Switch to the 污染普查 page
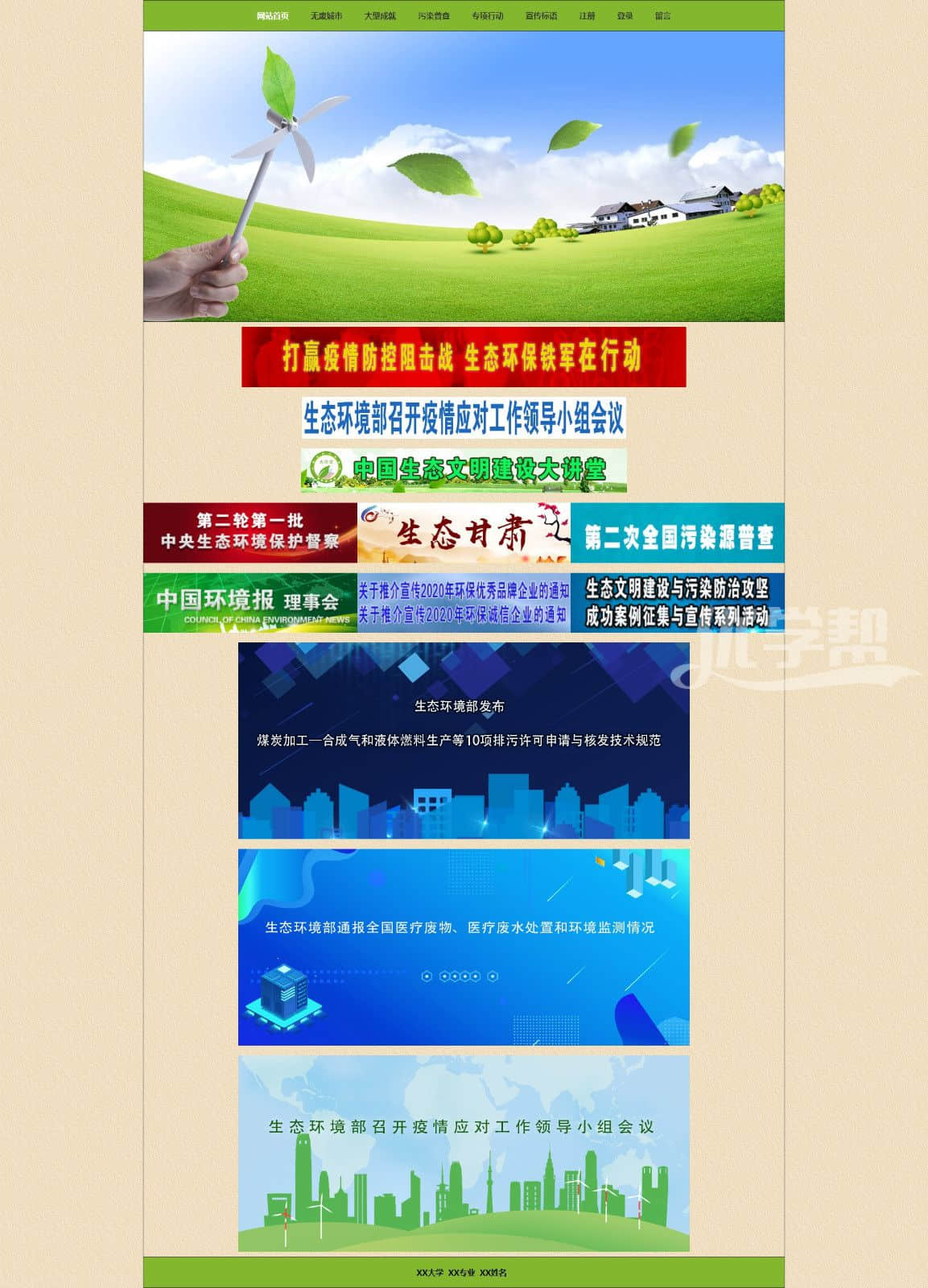 tap(434, 16)
